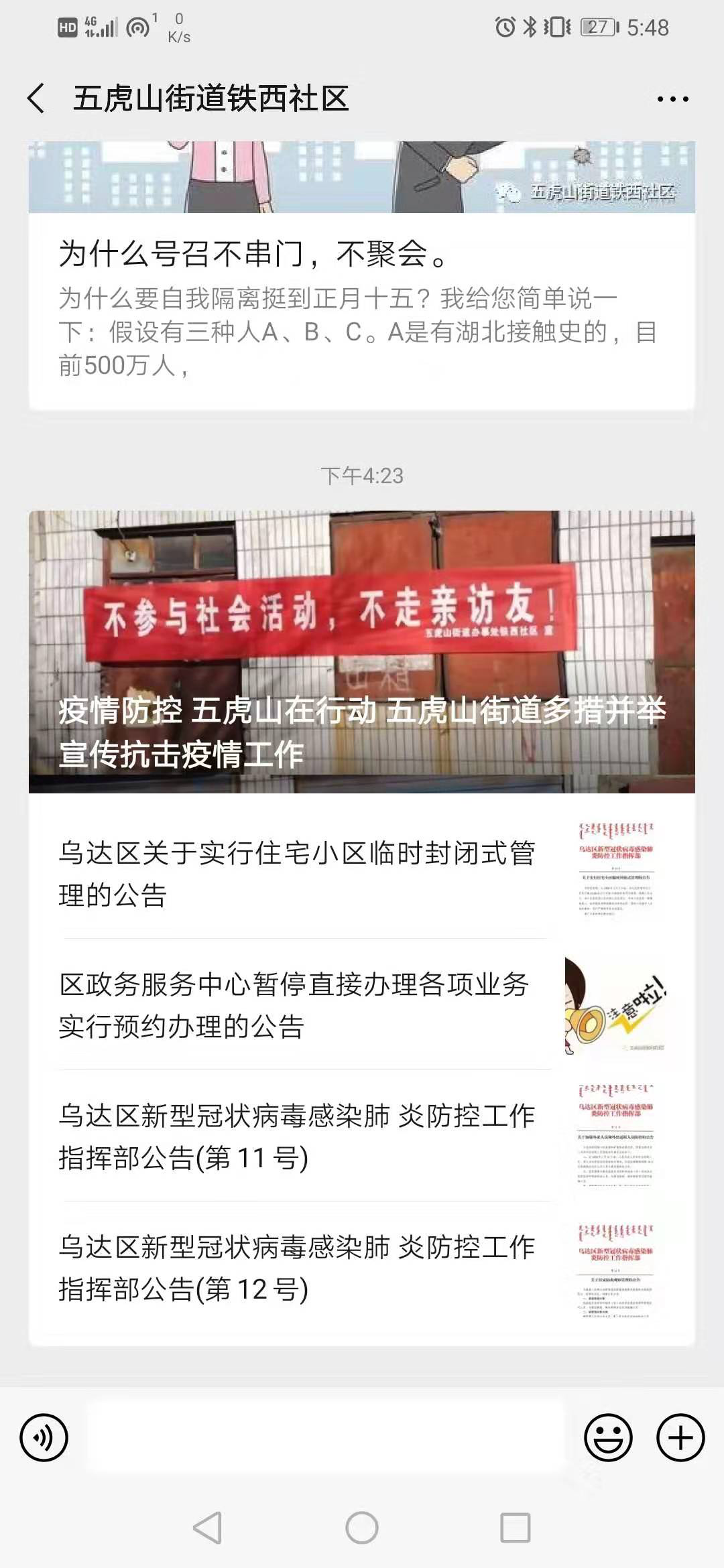Switch to voice input

44,1437
